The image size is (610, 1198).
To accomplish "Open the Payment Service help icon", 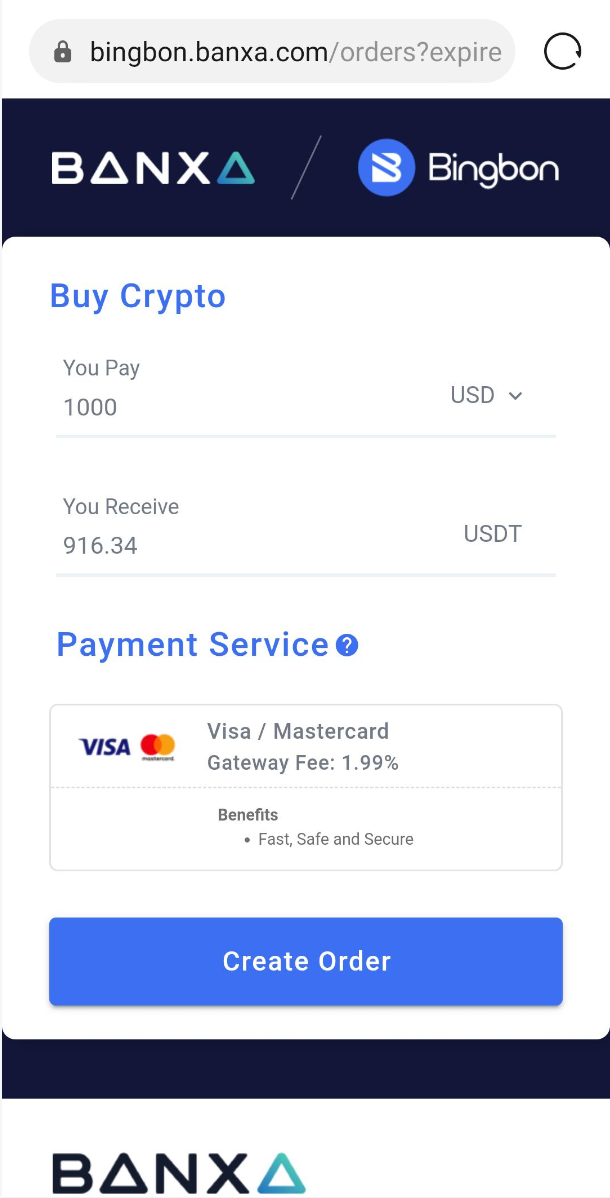I will pos(347,645).
